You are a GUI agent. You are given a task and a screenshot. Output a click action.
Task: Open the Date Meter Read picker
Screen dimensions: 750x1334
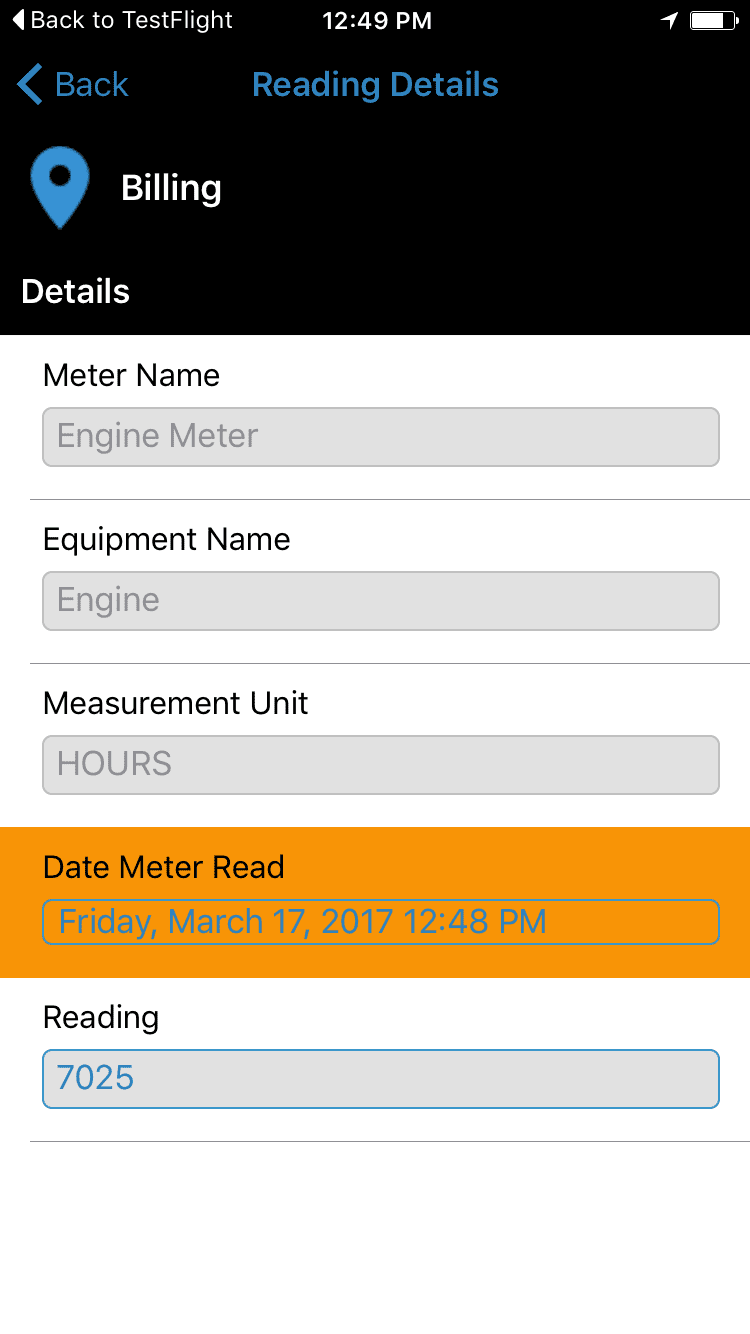click(x=381, y=922)
